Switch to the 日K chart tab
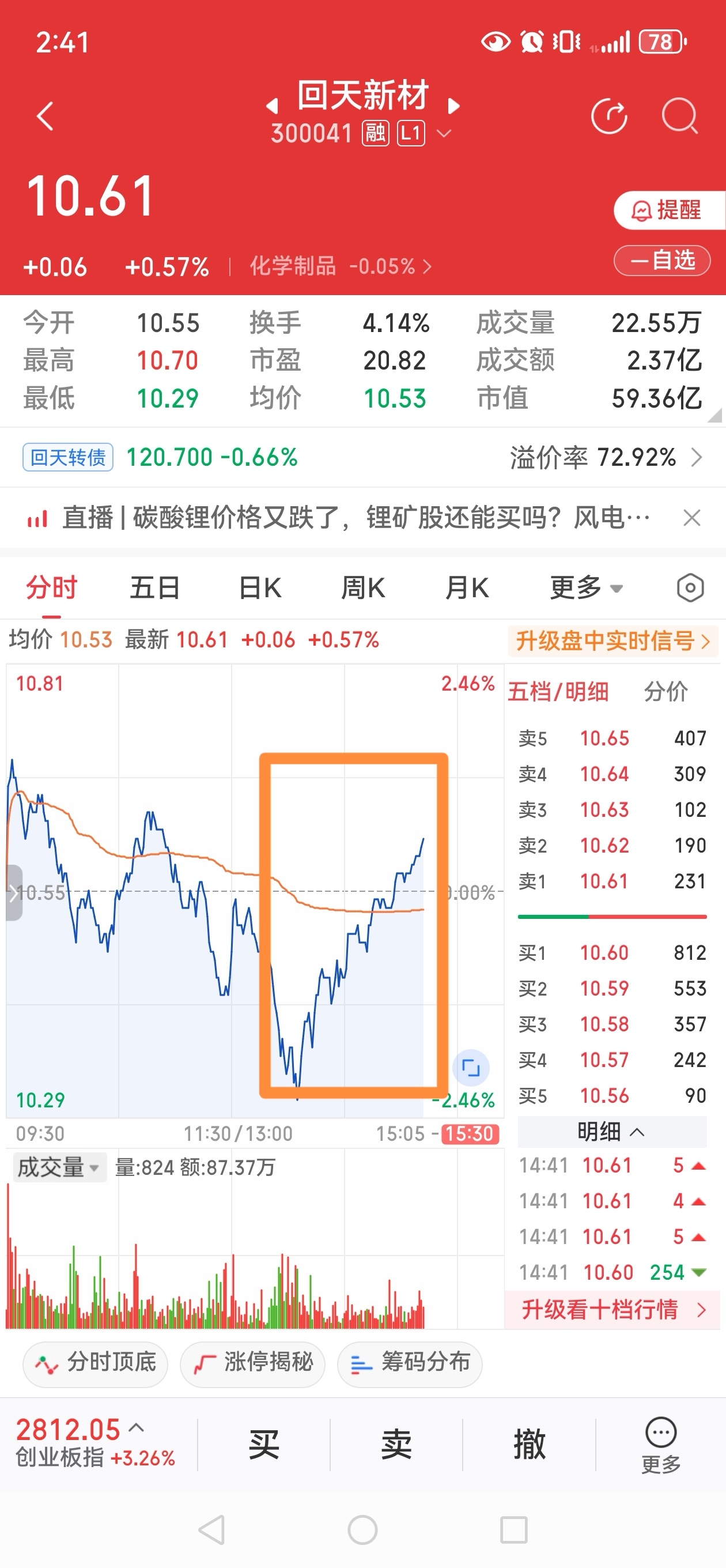 [260, 588]
